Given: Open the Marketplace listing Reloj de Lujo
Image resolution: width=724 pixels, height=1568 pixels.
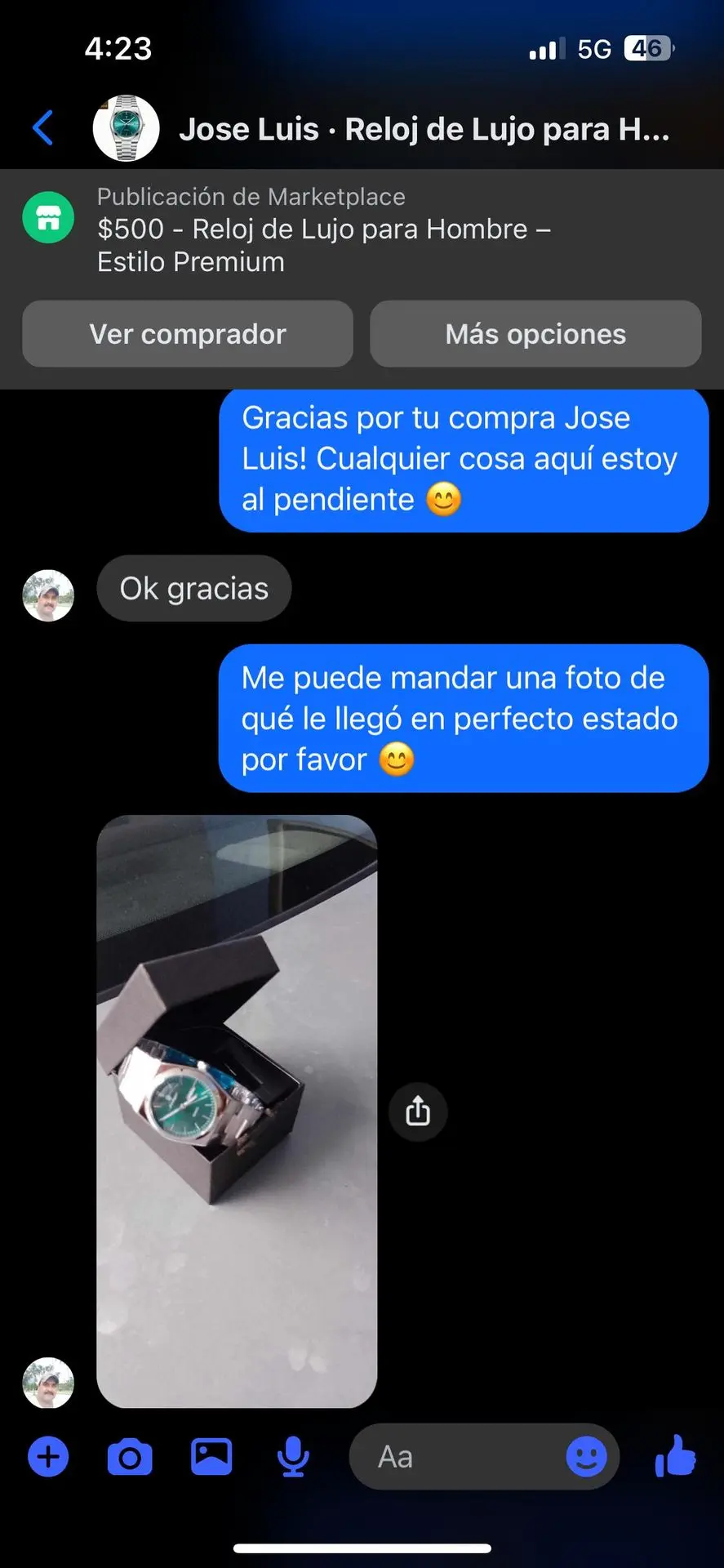Looking at the screenshot, I should coord(323,230).
